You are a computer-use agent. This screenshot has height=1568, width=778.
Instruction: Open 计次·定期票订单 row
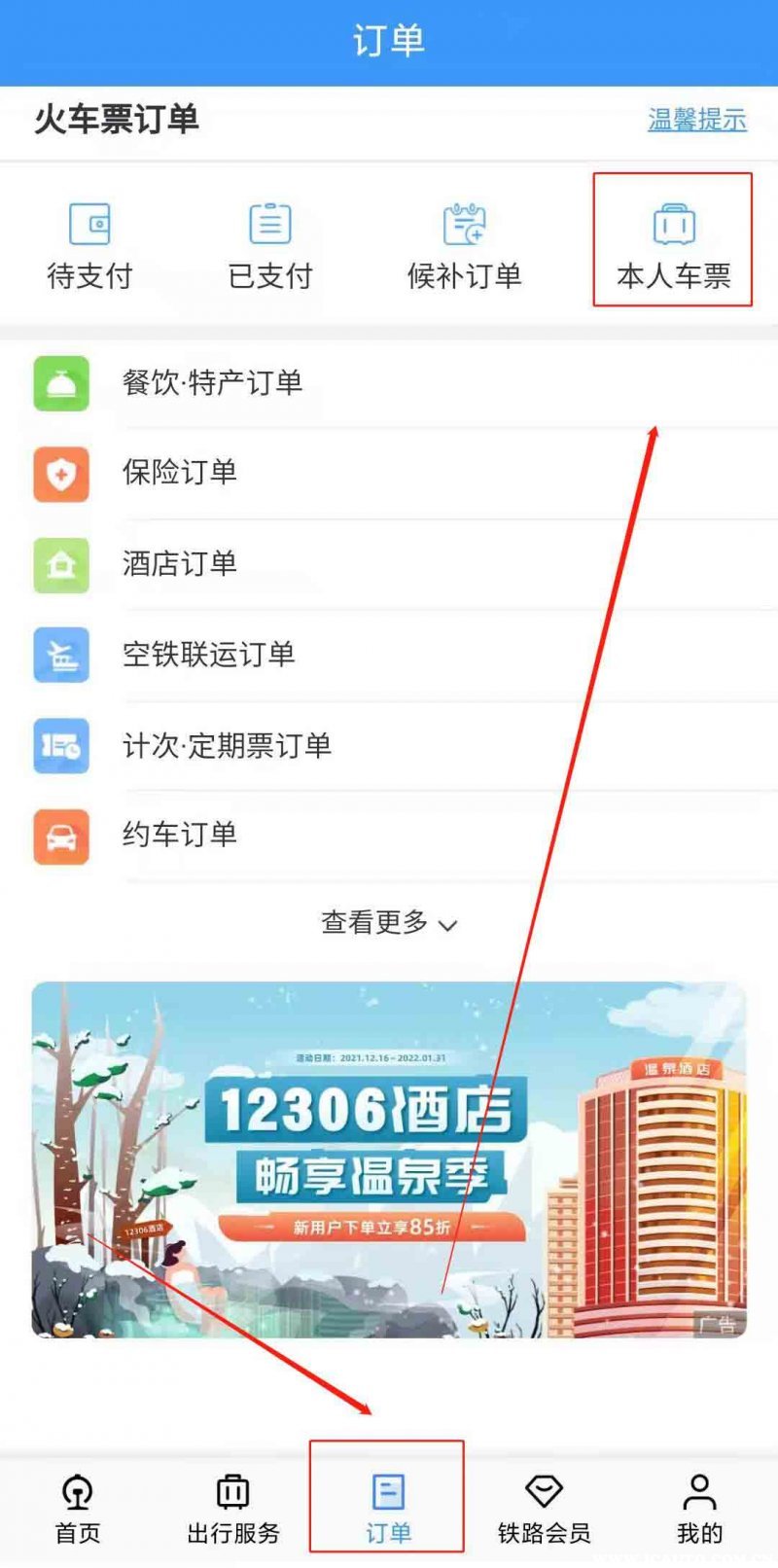pos(227,746)
